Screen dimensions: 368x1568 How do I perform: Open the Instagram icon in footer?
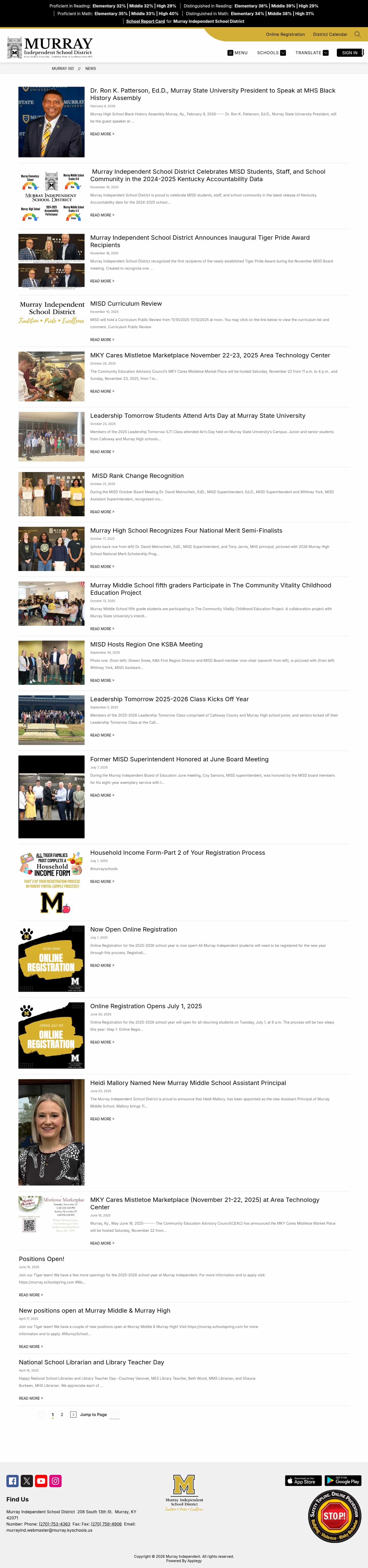pos(55,1481)
